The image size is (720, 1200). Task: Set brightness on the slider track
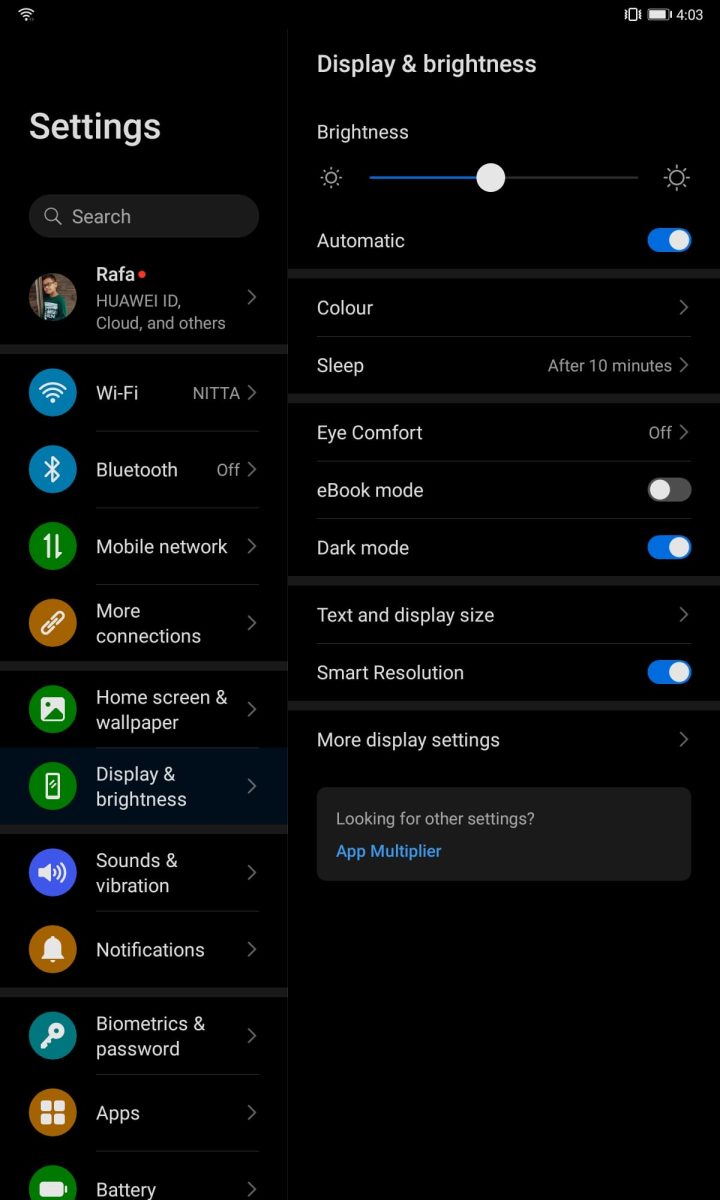503,178
